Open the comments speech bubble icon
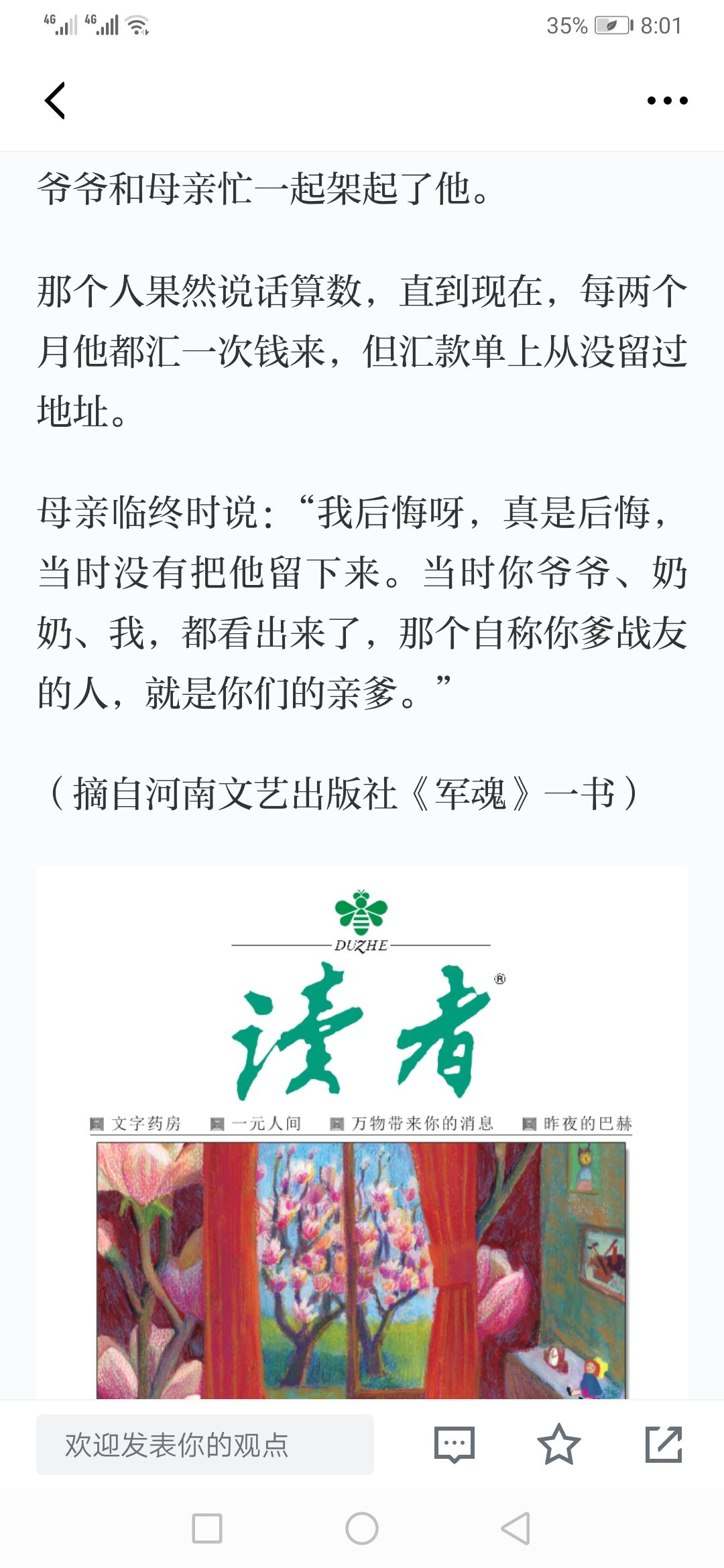The image size is (724, 1568). [454, 1445]
